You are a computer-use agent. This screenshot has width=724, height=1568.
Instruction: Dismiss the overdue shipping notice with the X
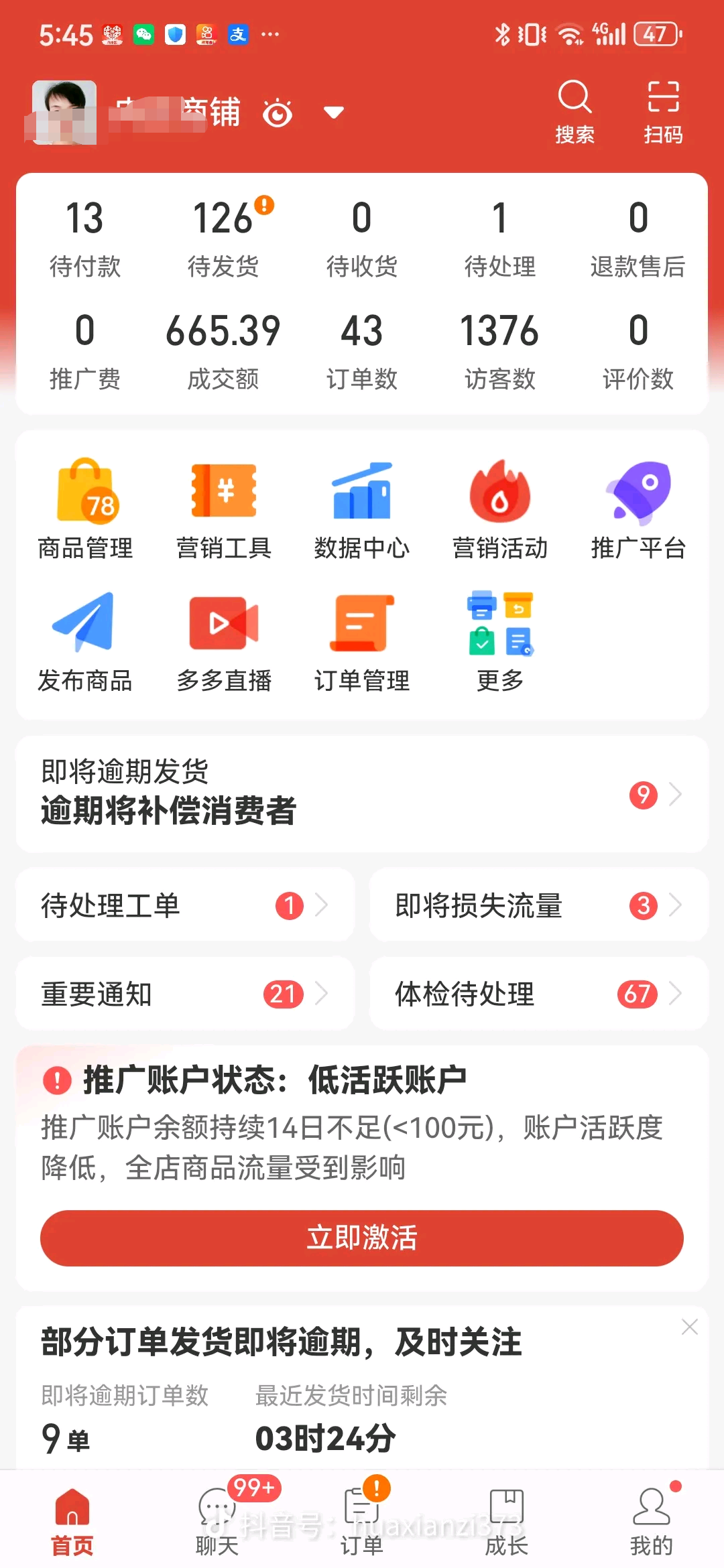pyautogui.click(x=689, y=1326)
